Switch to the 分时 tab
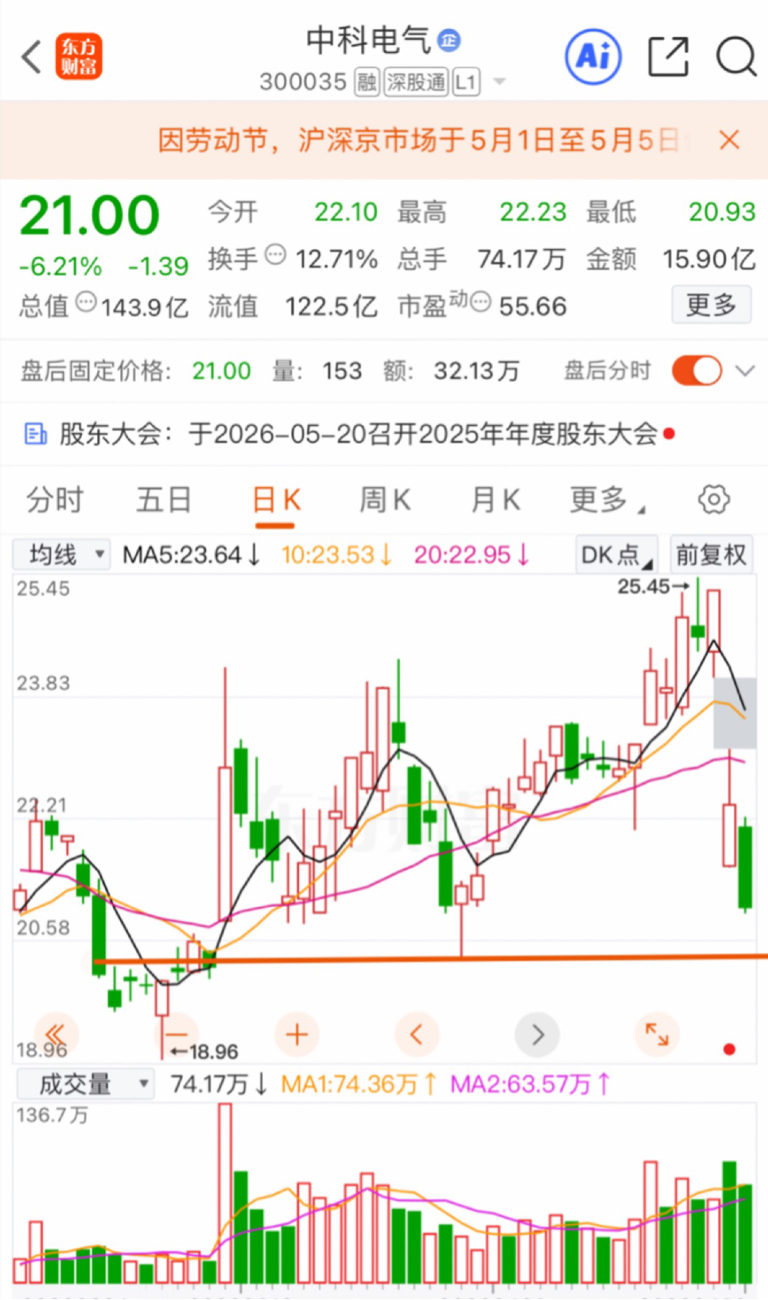 coord(55,500)
